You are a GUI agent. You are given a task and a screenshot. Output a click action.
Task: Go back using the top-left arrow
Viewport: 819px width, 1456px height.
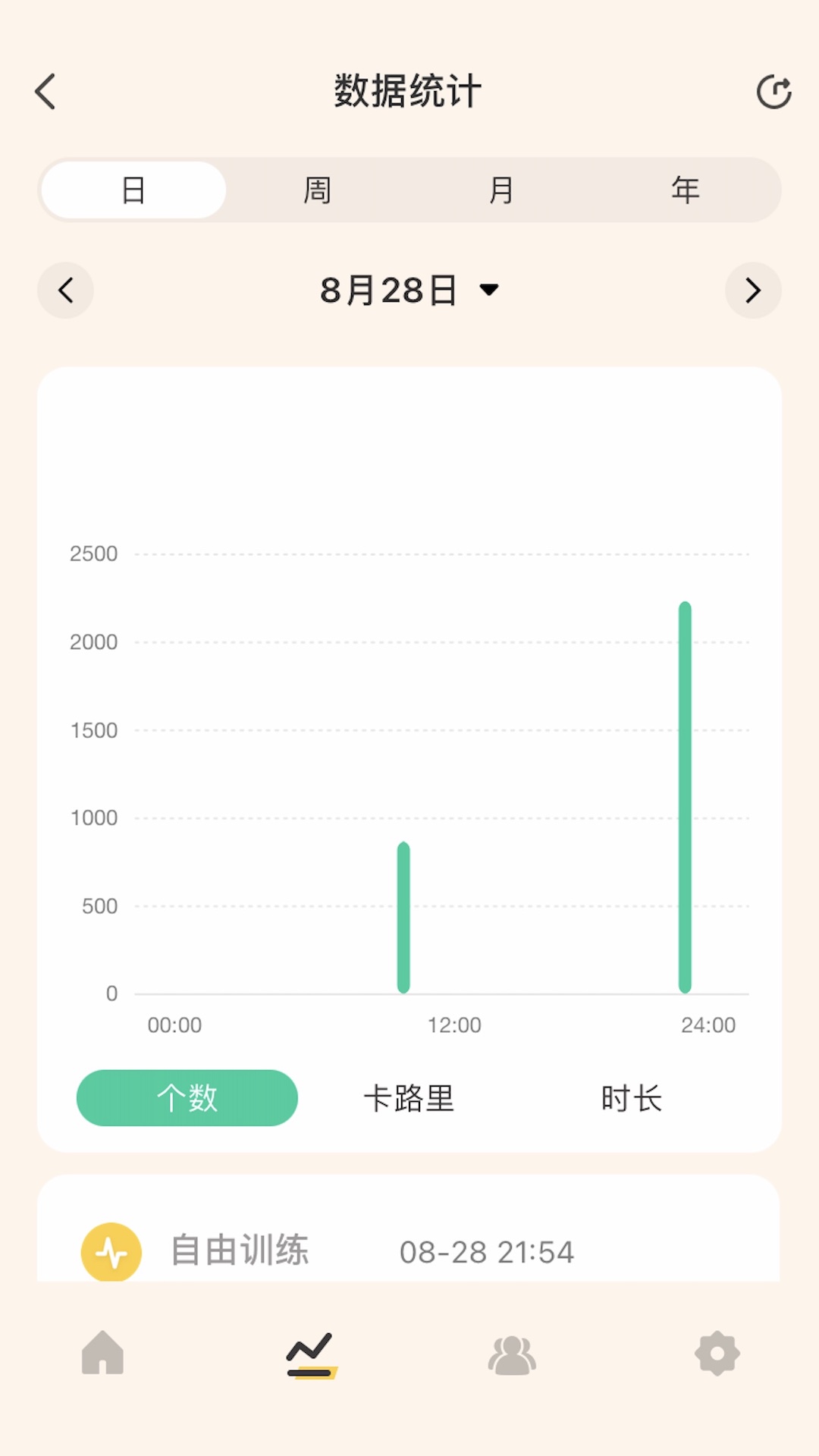point(45,90)
